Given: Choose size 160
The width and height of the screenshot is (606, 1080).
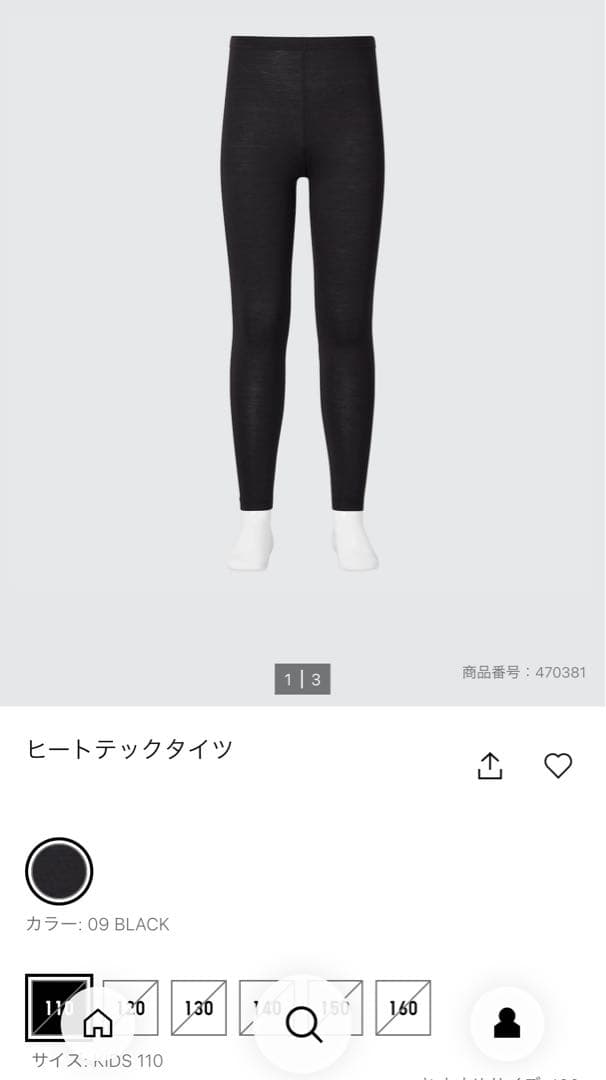Looking at the screenshot, I should (403, 1007).
